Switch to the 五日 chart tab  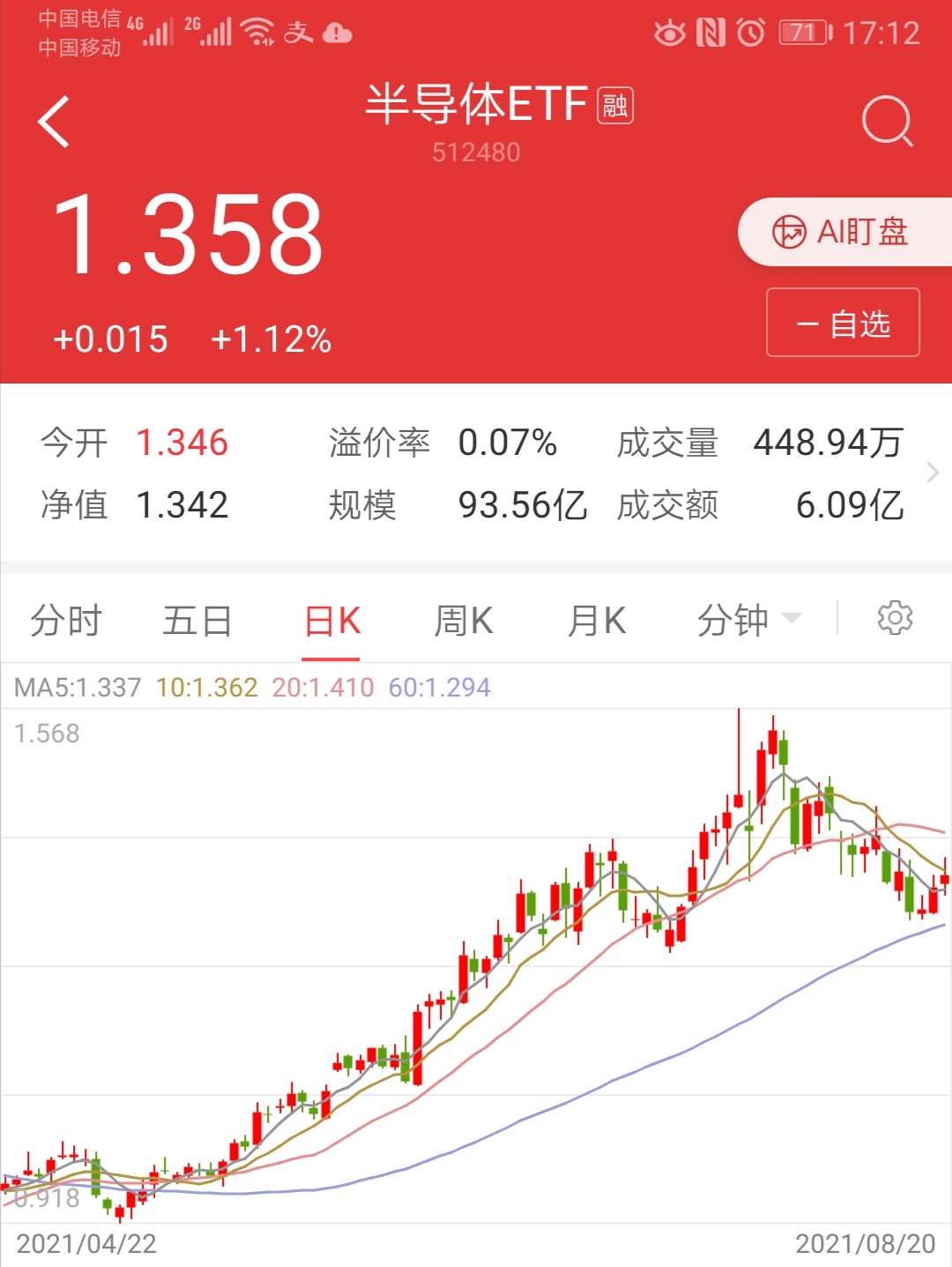(x=197, y=621)
